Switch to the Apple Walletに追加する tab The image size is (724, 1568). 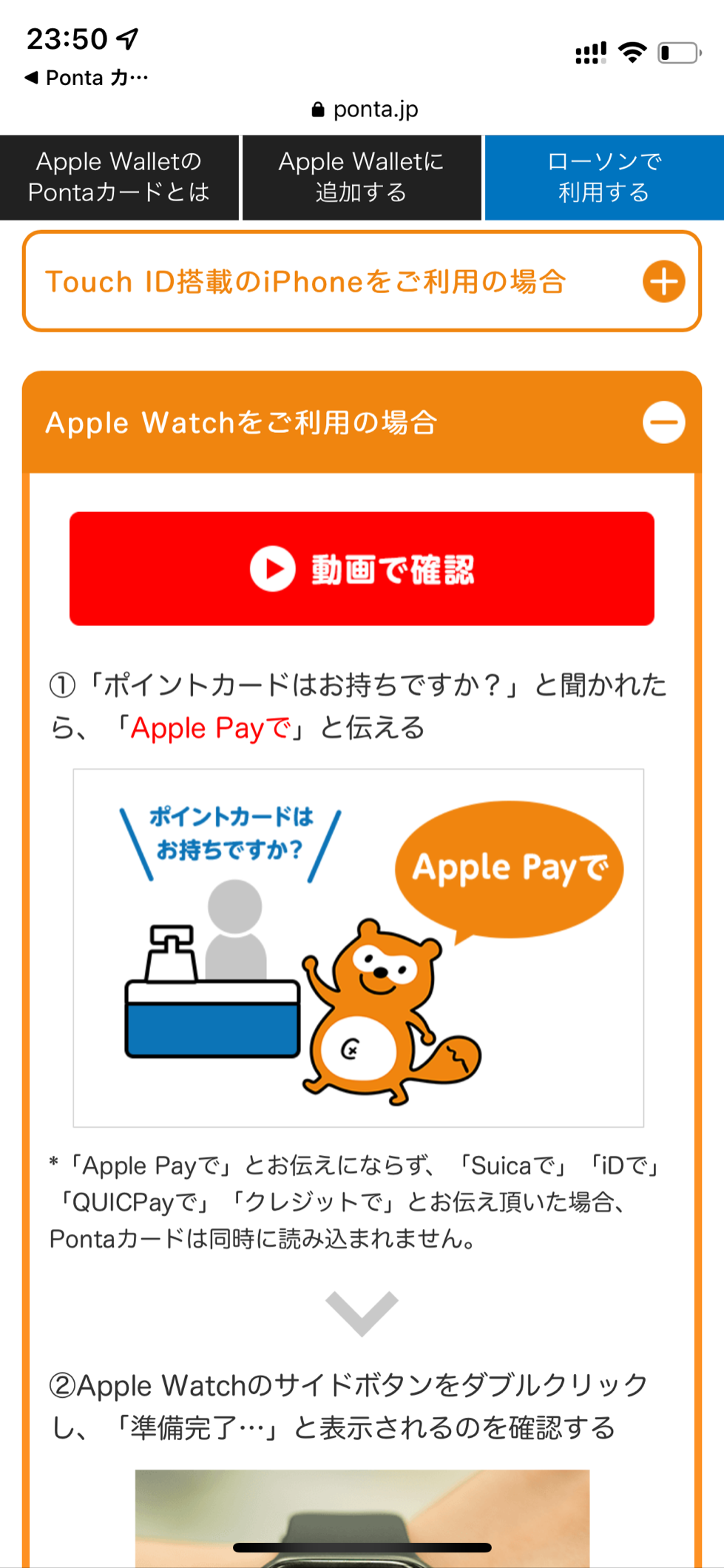362,178
